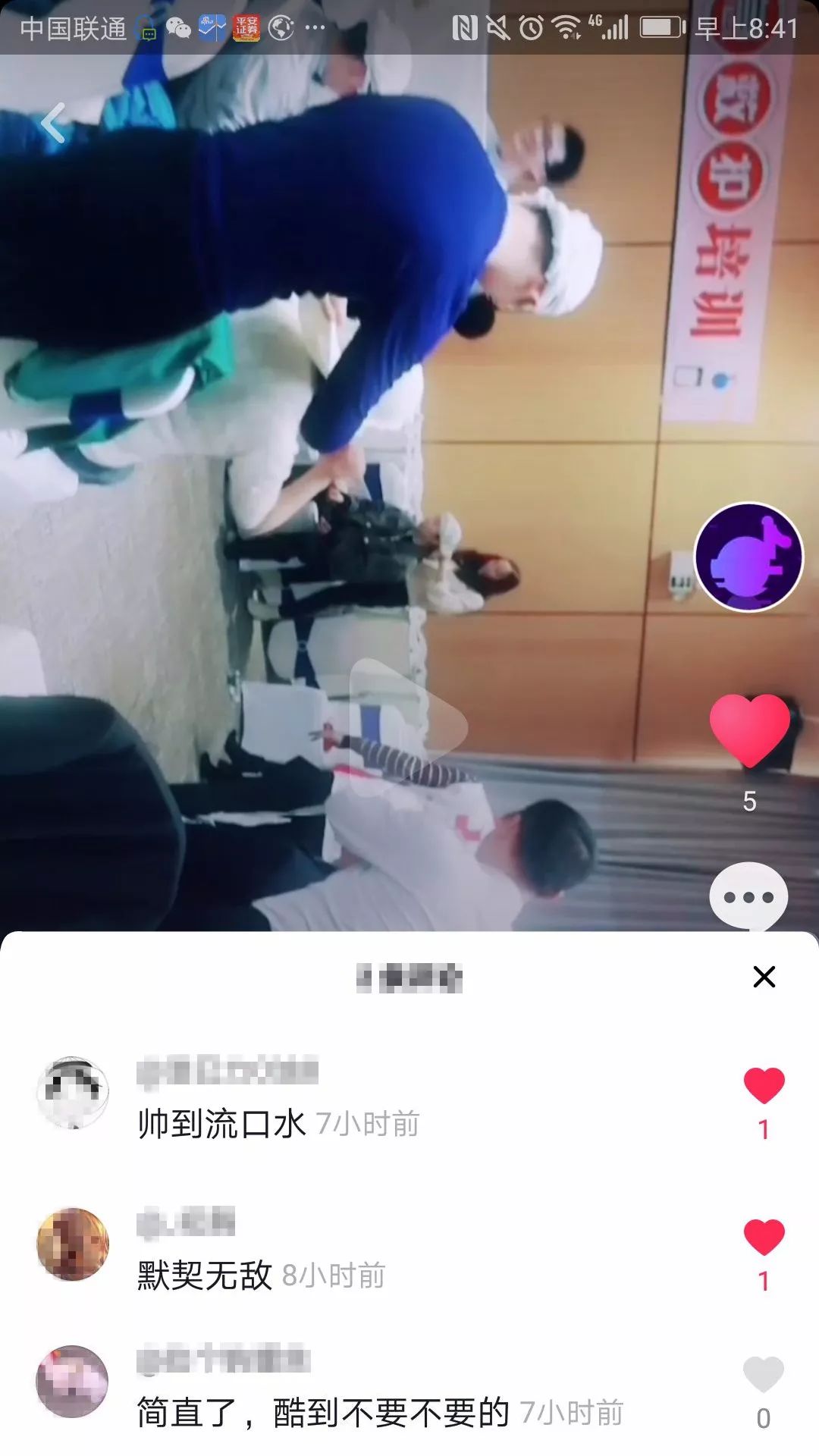Open the avatar of the 默契无敌 commenter
This screenshot has width=819, height=1456.
73,1244
